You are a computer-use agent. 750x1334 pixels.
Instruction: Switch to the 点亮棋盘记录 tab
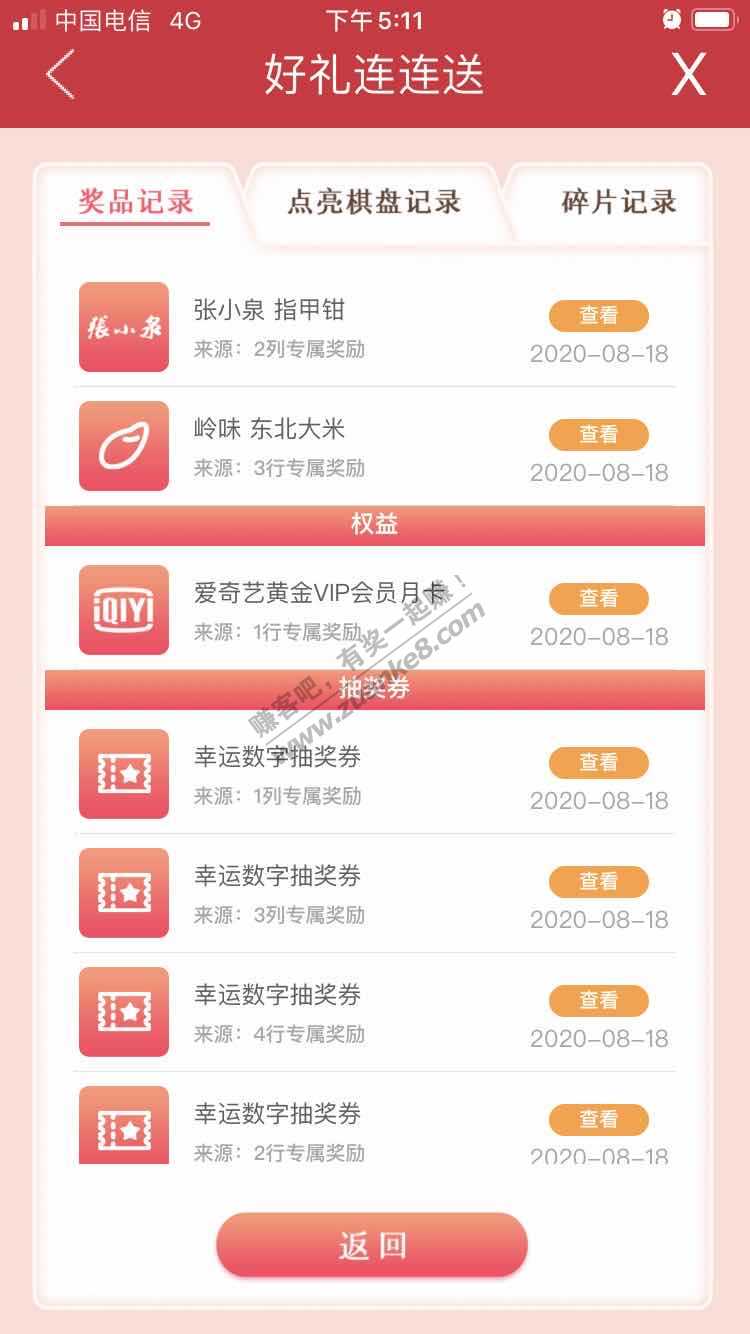coord(374,202)
